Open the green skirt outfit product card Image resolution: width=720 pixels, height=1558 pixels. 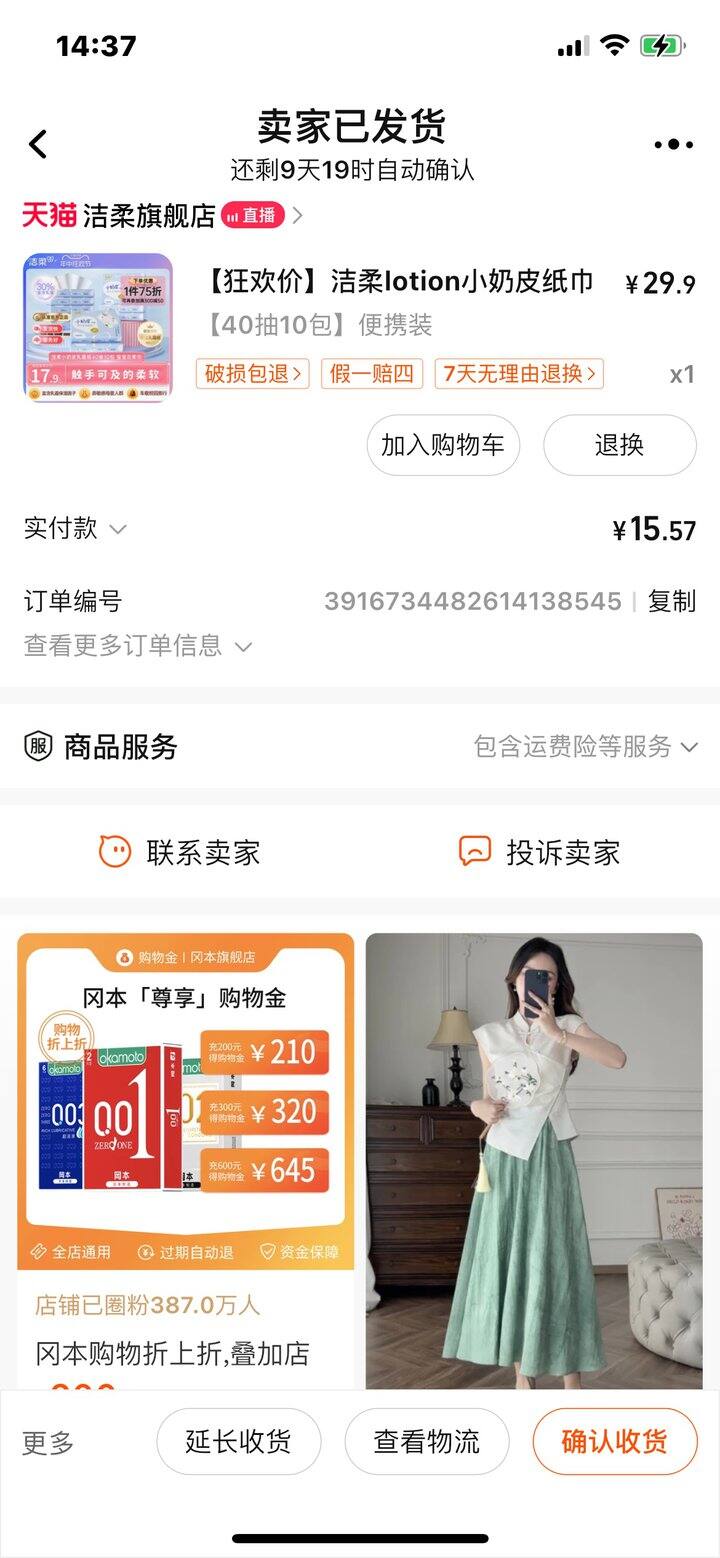(x=534, y=1161)
